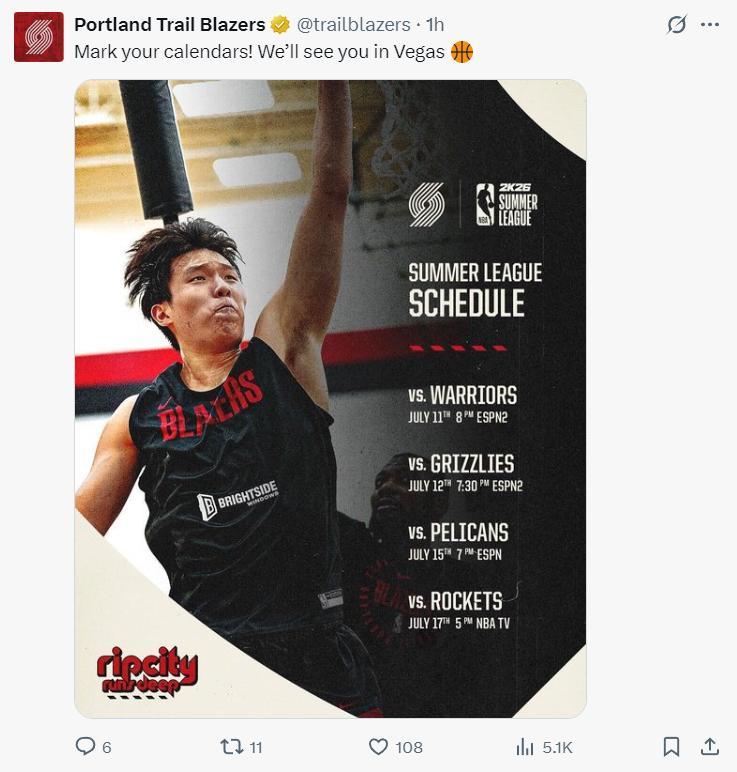737x772 pixels.
Task: Reply to the Trail Blazers post
Action: [x=87, y=747]
